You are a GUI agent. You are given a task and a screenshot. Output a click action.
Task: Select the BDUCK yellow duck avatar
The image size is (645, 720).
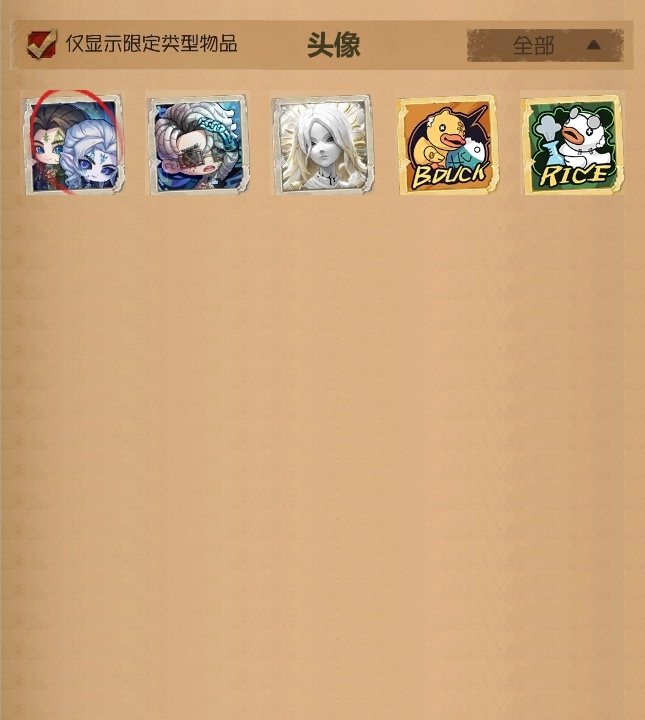(x=447, y=146)
